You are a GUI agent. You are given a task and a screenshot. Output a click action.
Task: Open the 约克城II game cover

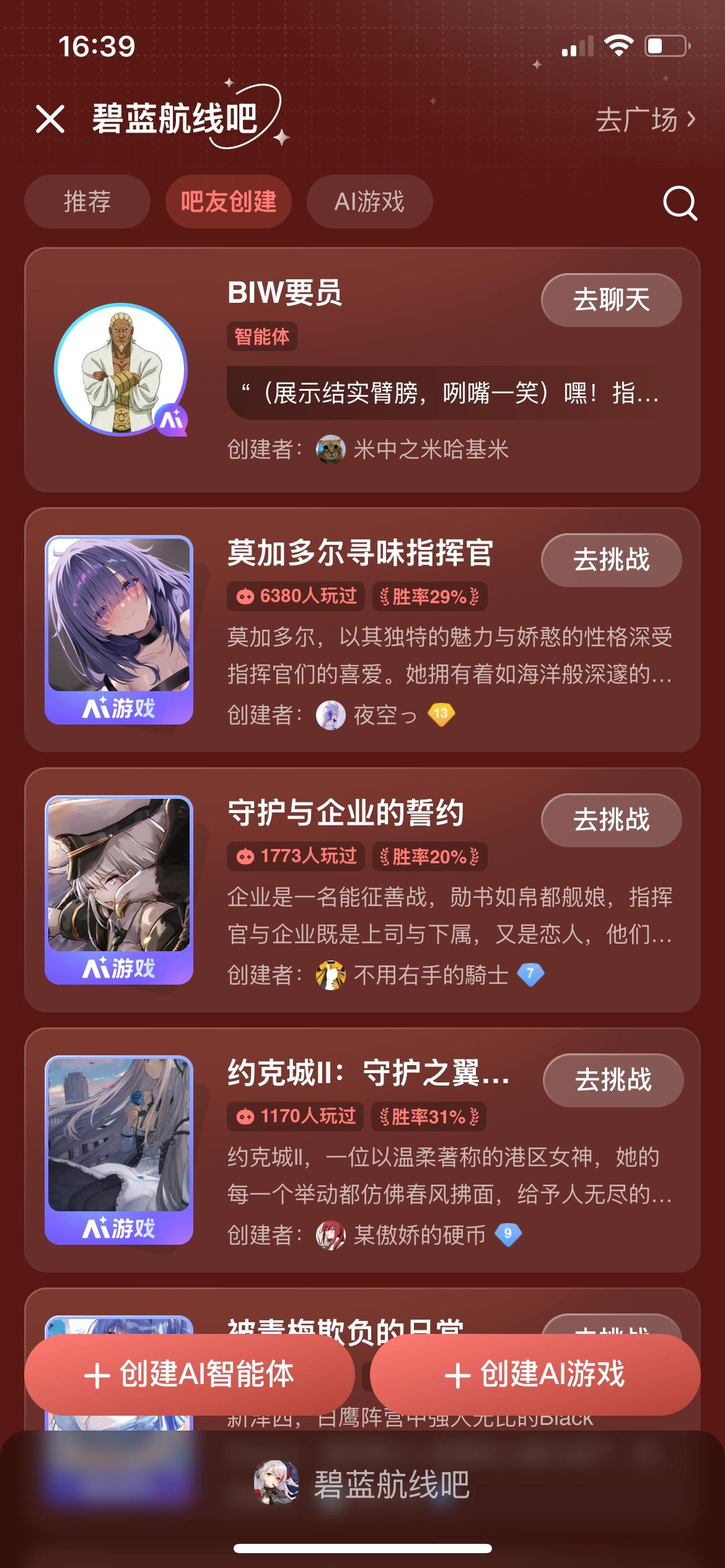tap(119, 1149)
